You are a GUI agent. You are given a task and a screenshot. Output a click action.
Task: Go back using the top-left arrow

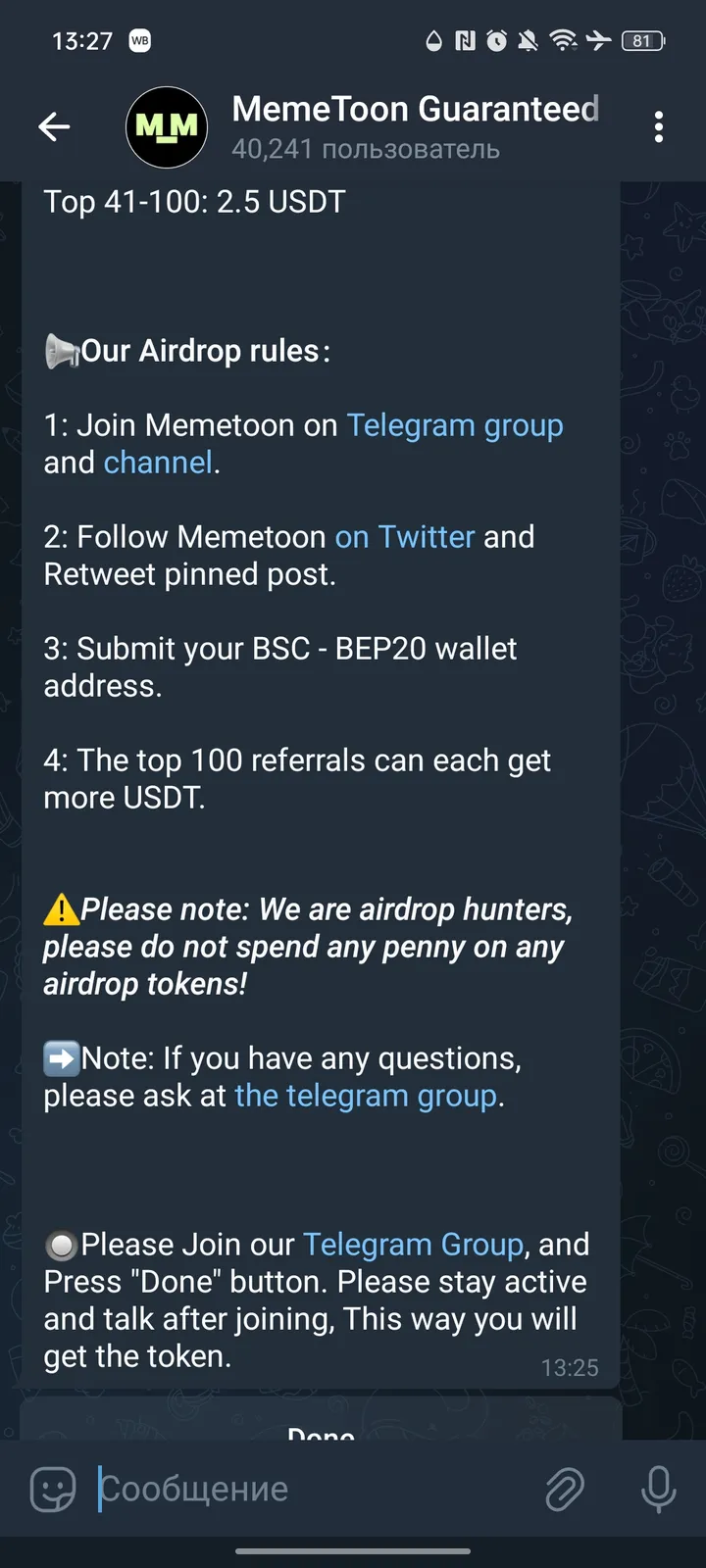[54, 126]
